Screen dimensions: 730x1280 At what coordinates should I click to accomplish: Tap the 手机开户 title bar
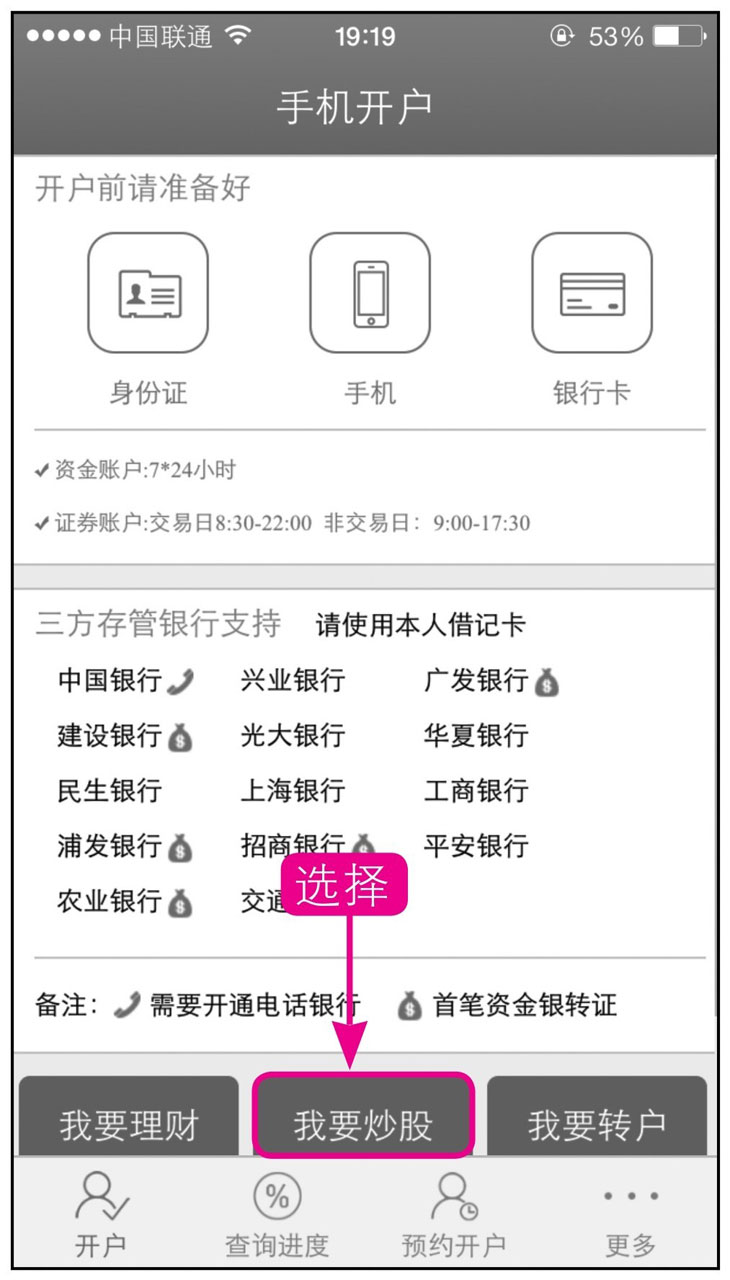(365, 102)
